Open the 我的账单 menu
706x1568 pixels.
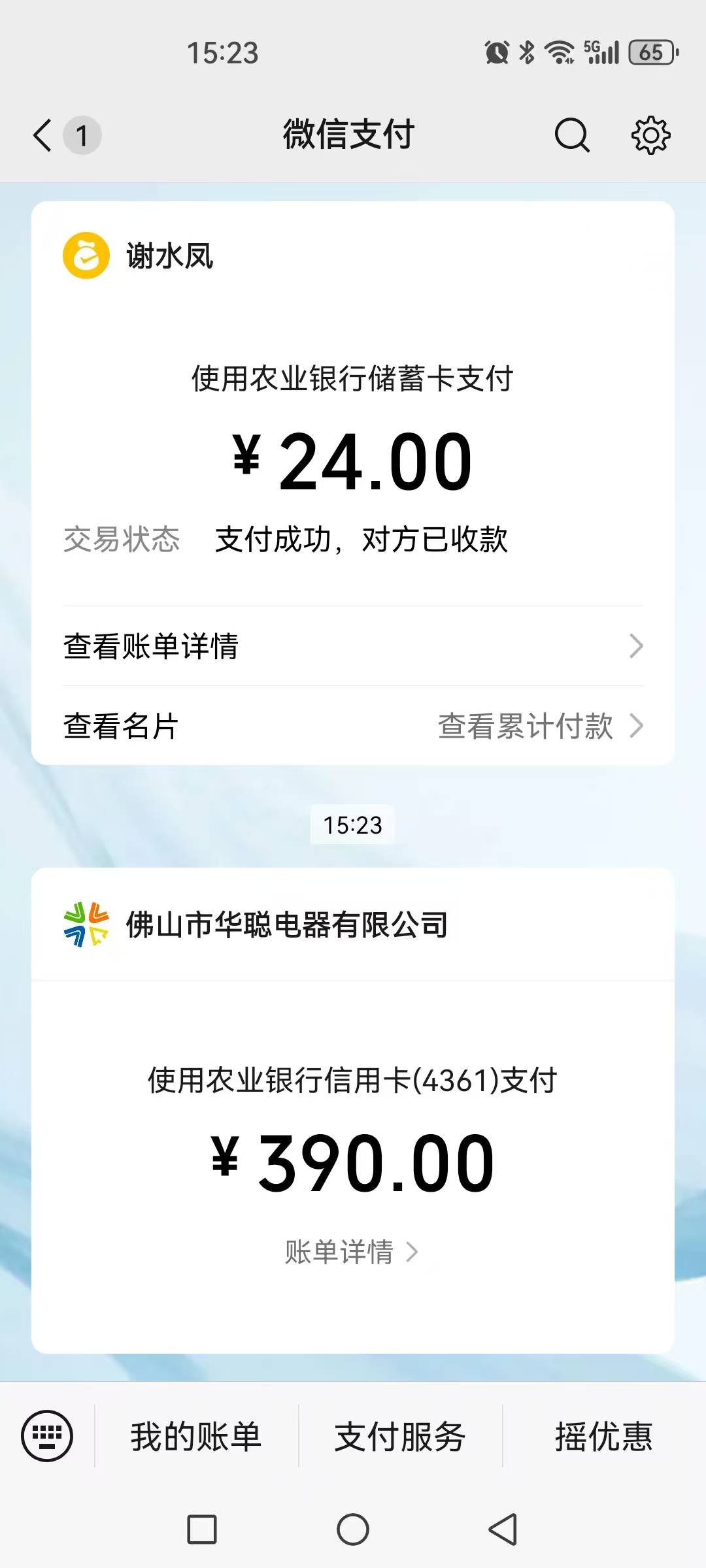pos(196,1437)
